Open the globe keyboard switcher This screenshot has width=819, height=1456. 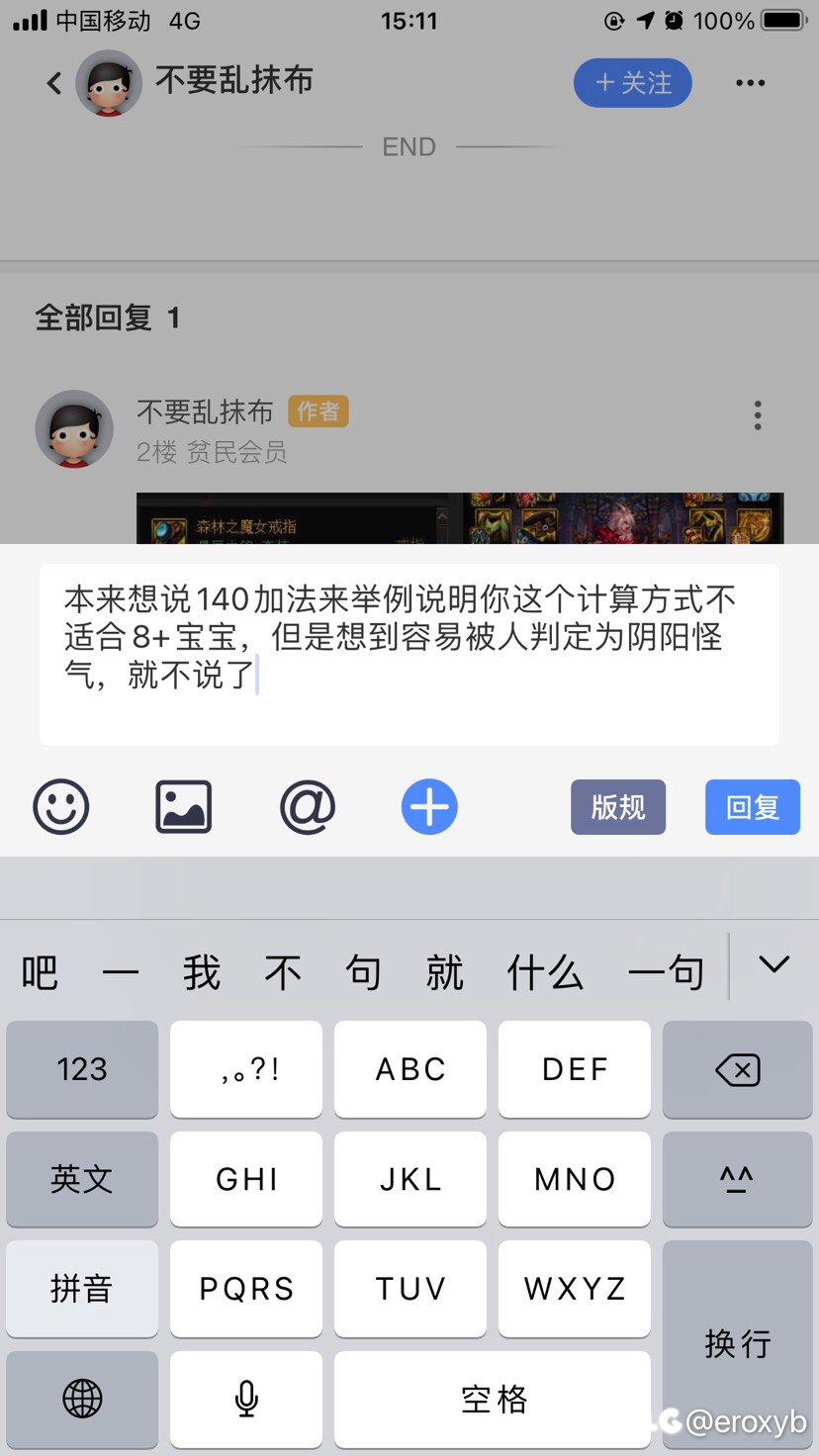(x=82, y=1399)
